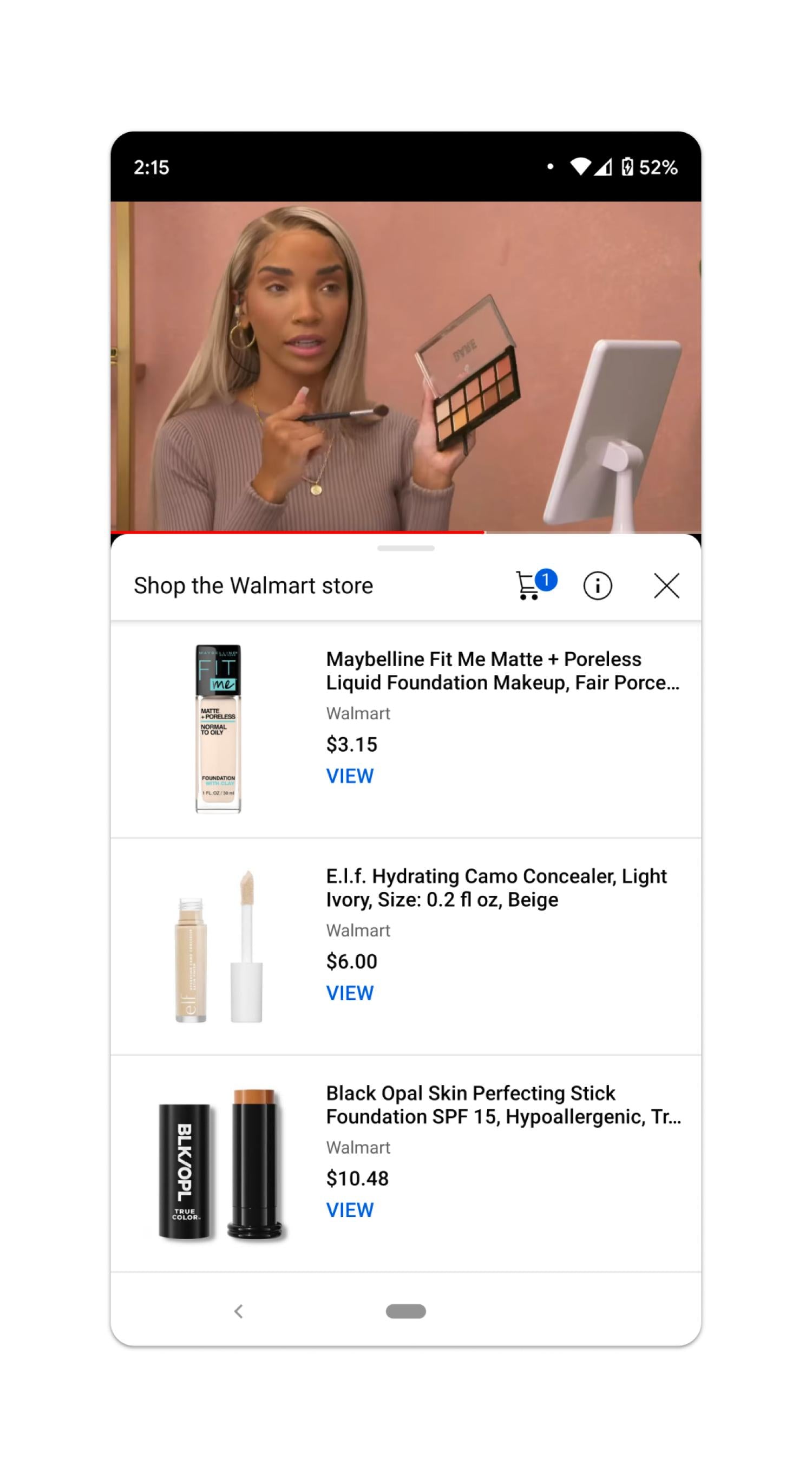The height and width of the screenshot is (1477, 812).
Task: Tap the video player showing the makeup tutorial
Action: coord(405,367)
